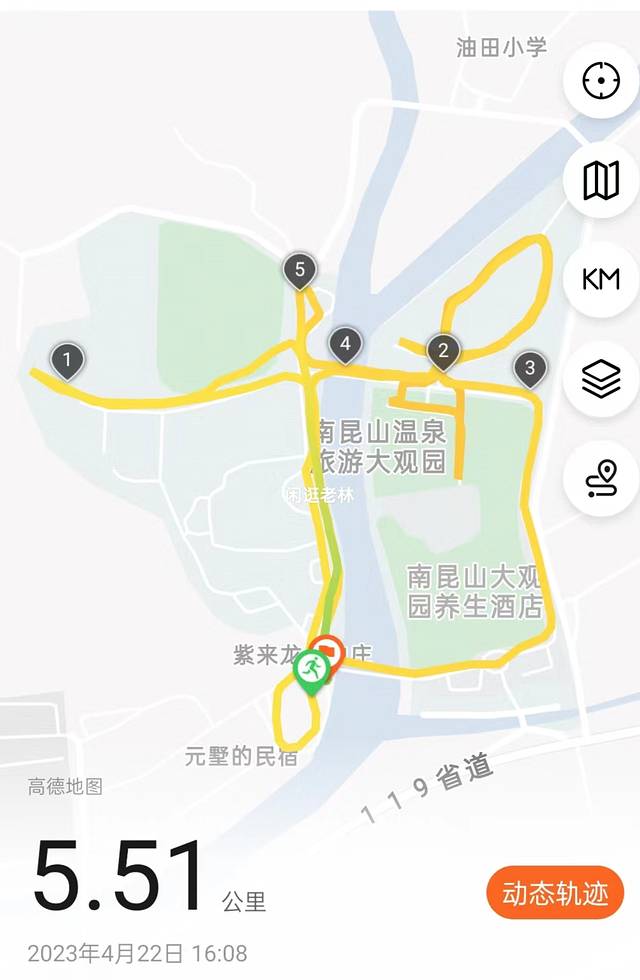Open the map layers options
The height and width of the screenshot is (980, 640).
click(x=601, y=379)
